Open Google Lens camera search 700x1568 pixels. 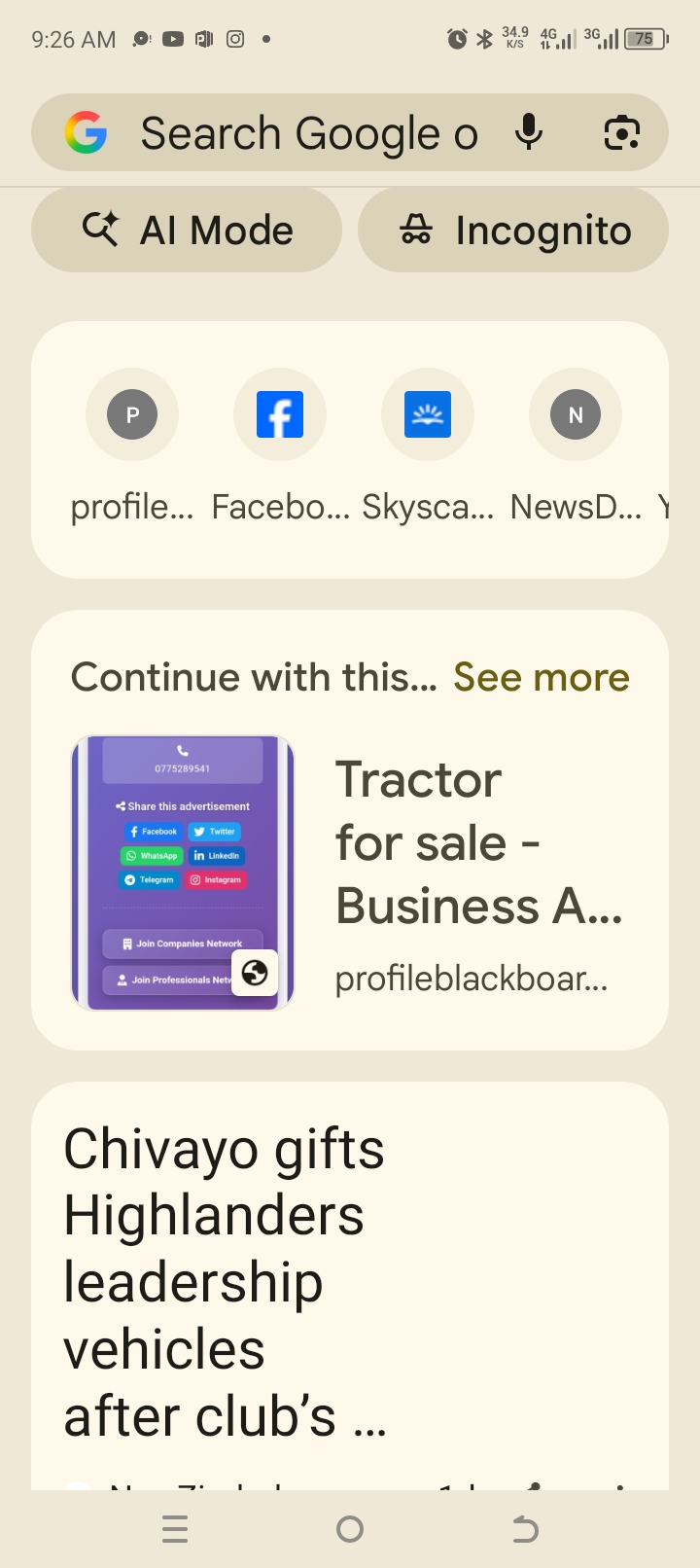tap(621, 132)
